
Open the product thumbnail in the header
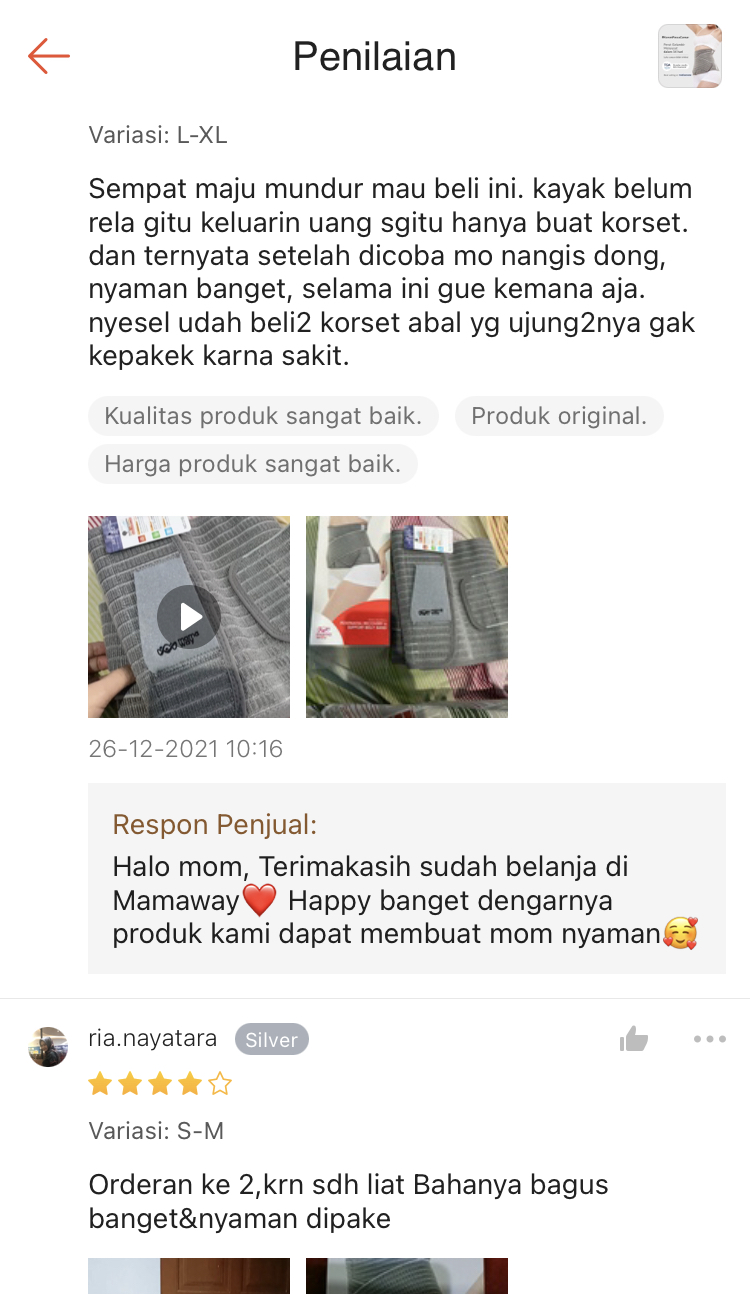689,56
